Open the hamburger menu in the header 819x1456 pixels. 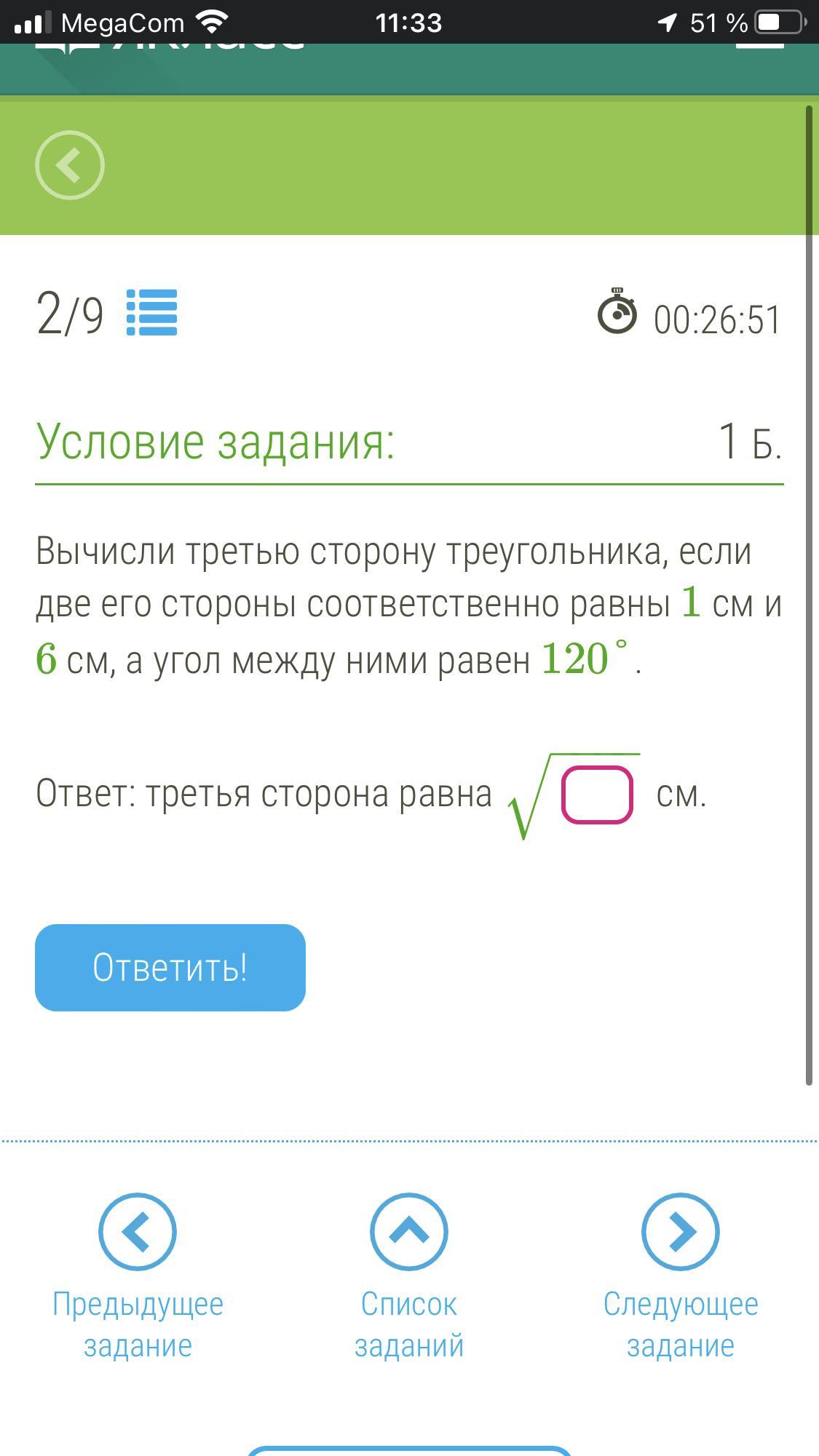(x=760, y=45)
